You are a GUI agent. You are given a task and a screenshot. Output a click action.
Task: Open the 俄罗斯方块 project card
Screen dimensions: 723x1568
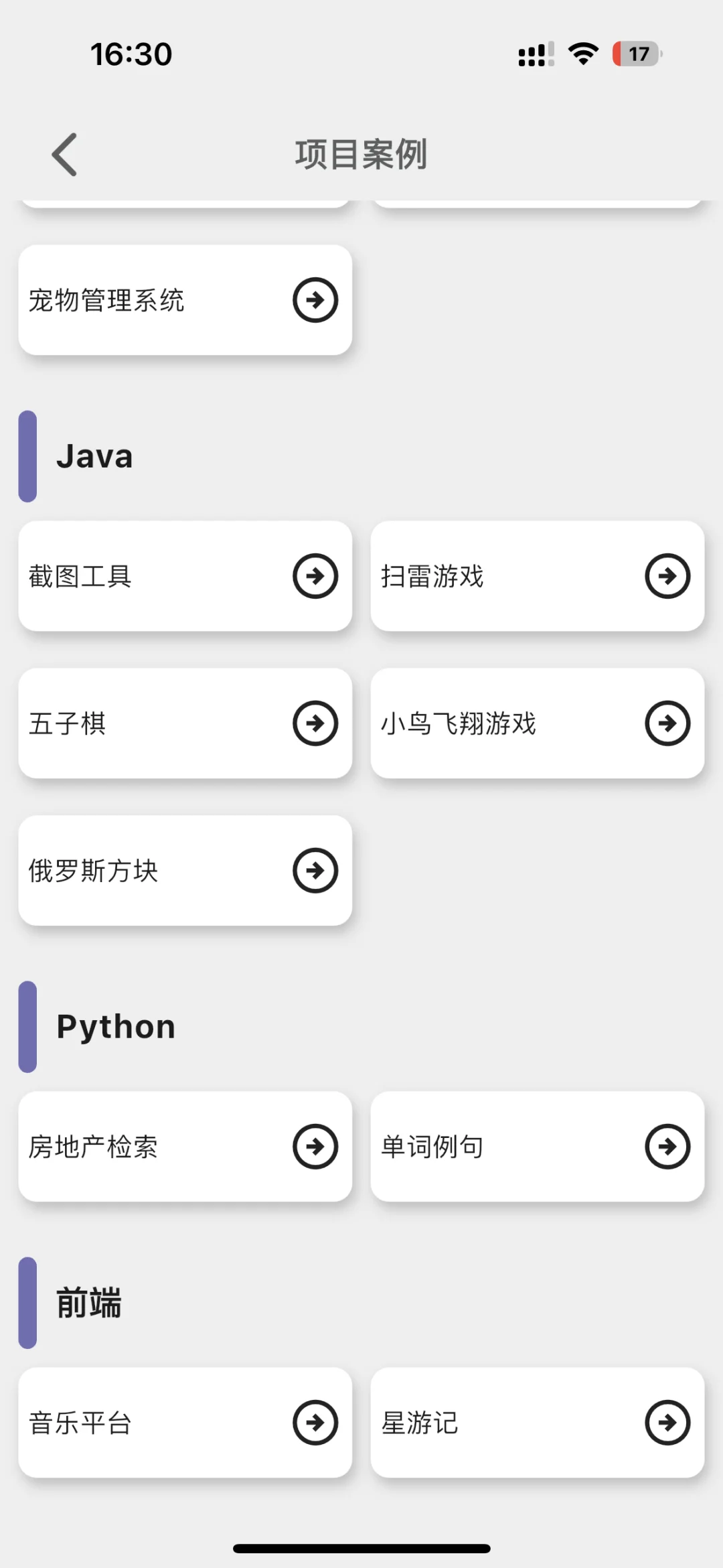pos(185,871)
